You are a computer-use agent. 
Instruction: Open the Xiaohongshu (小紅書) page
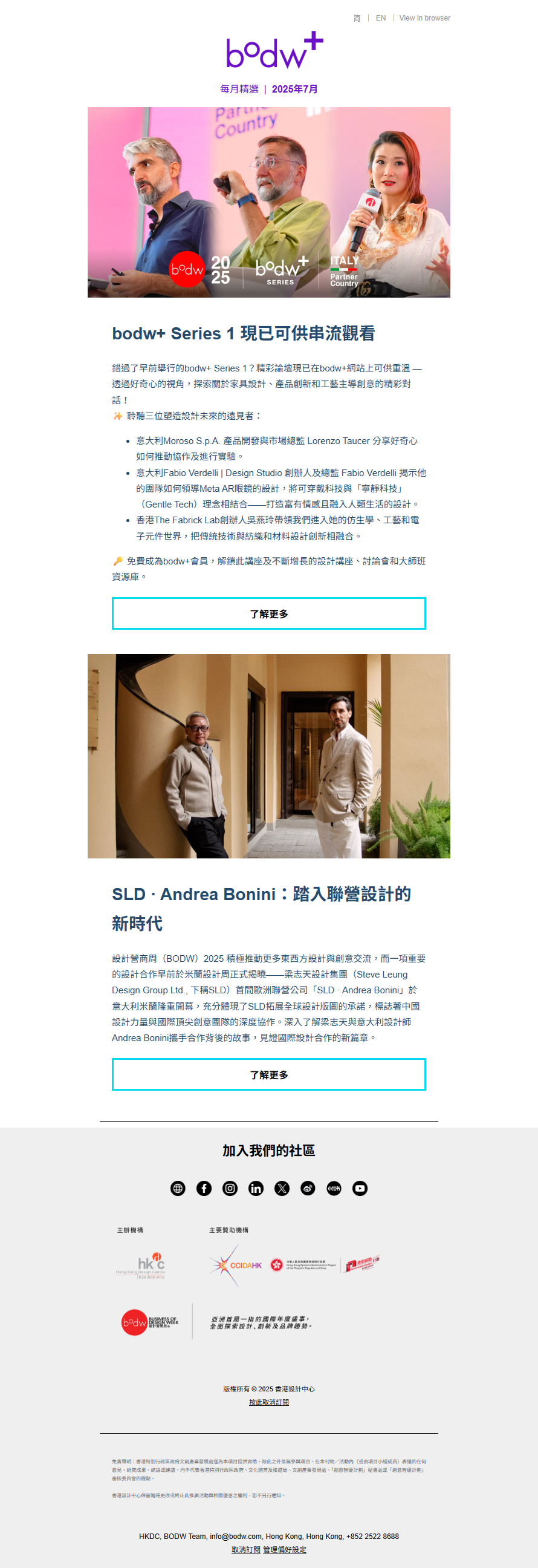(x=334, y=1188)
